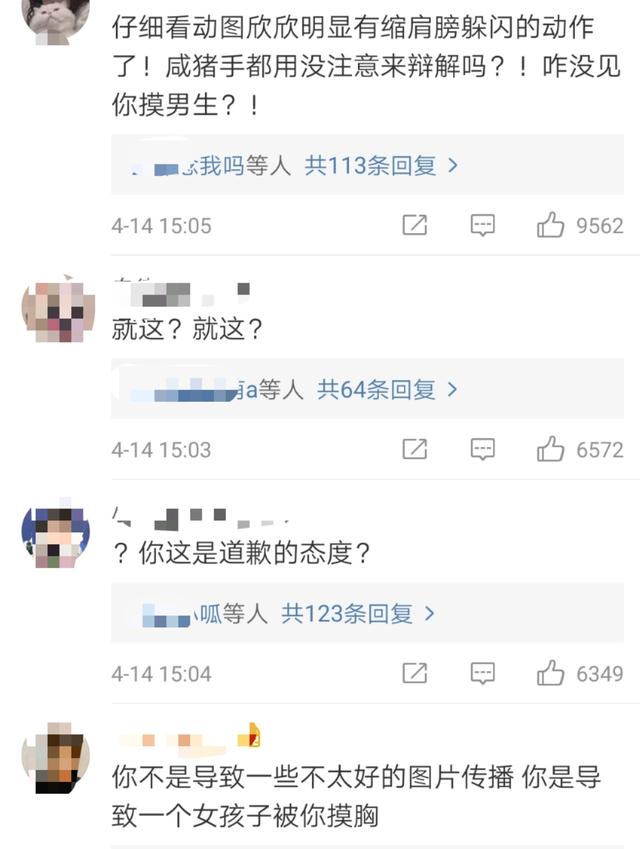Like the comment with 9562 likes
This screenshot has height=849, width=640.
[551, 226]
